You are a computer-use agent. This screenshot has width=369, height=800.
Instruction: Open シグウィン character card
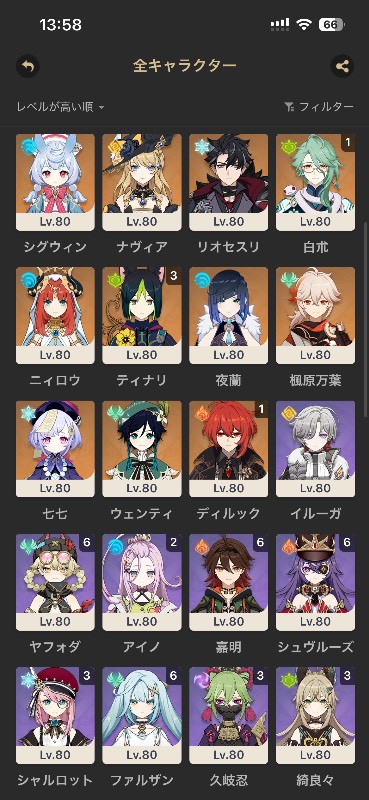click(x=55, y=182)
